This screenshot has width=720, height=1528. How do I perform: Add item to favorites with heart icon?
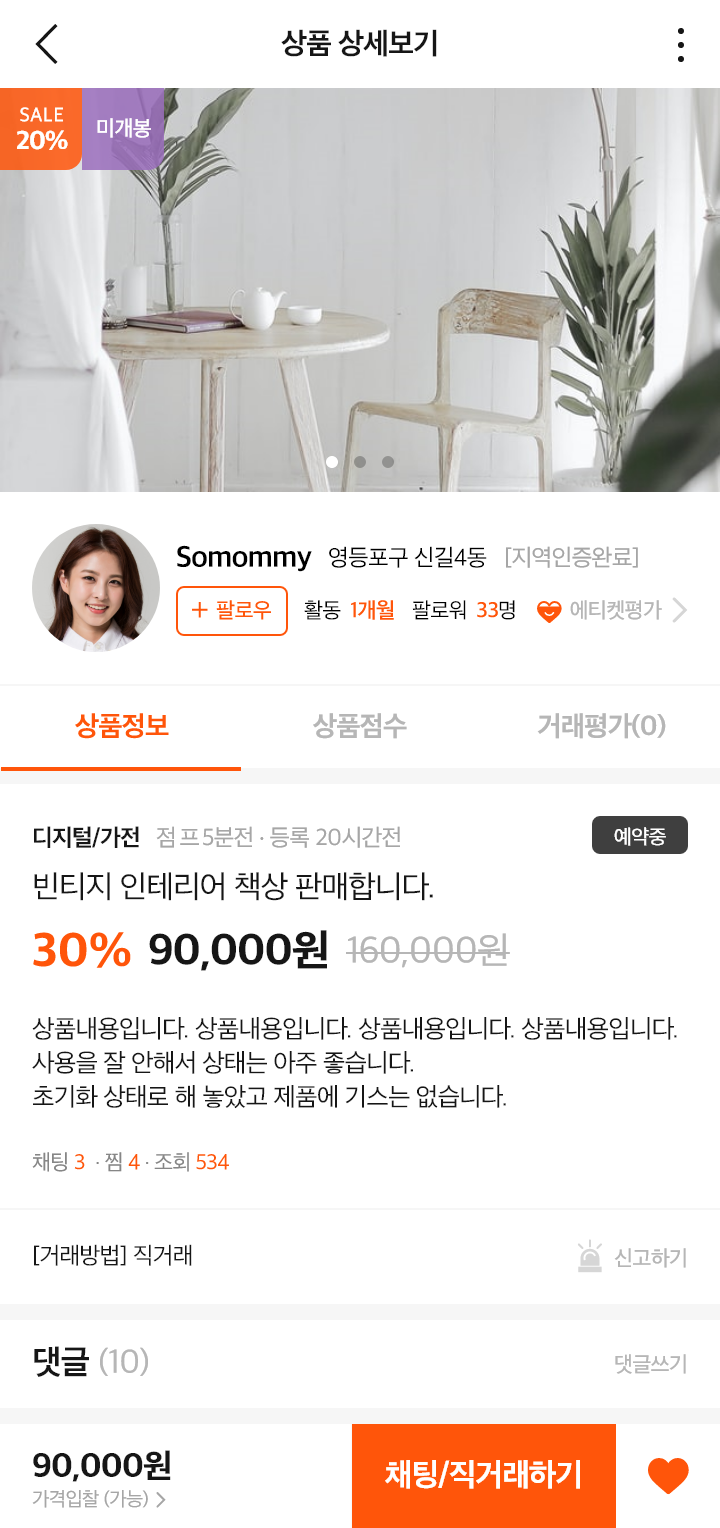668,1476
